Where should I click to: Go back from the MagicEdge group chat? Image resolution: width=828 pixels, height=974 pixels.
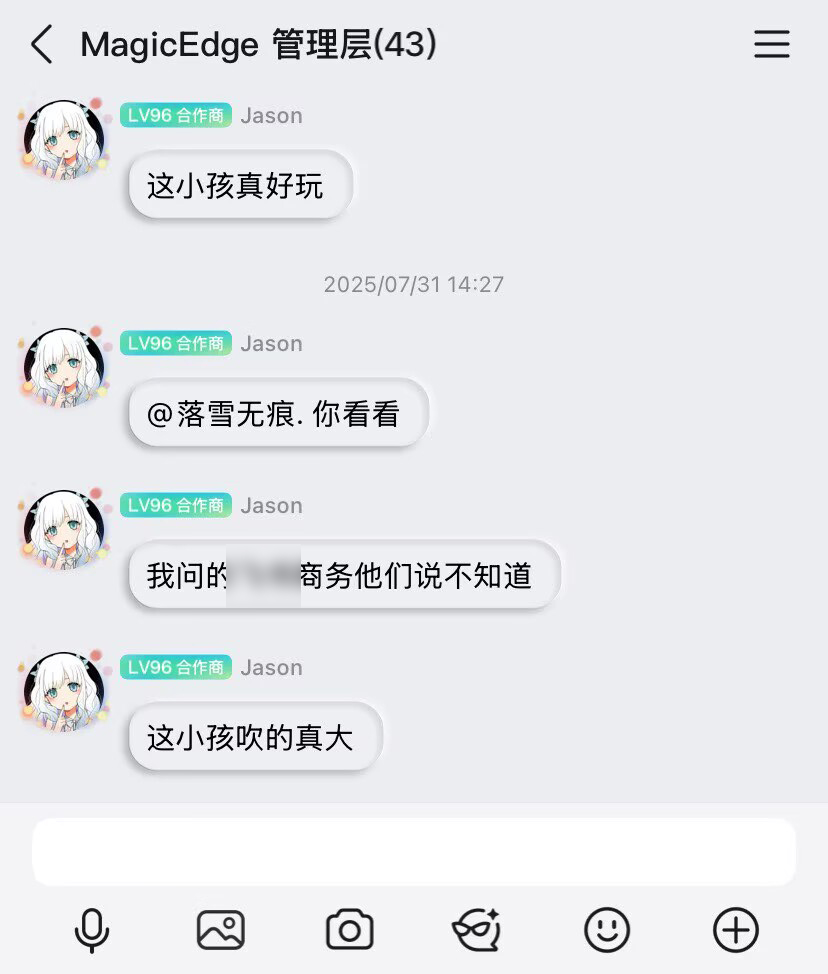(41, 45)
